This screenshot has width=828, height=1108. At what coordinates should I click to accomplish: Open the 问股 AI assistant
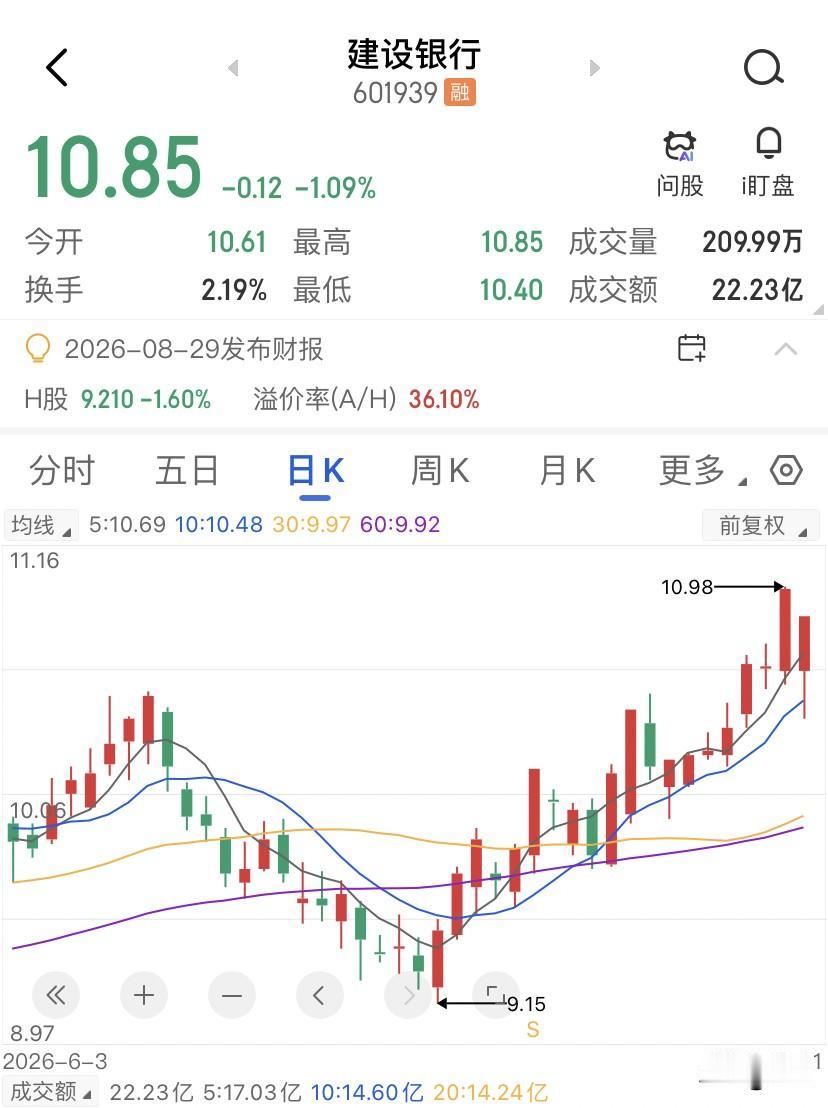click(680, 164)
